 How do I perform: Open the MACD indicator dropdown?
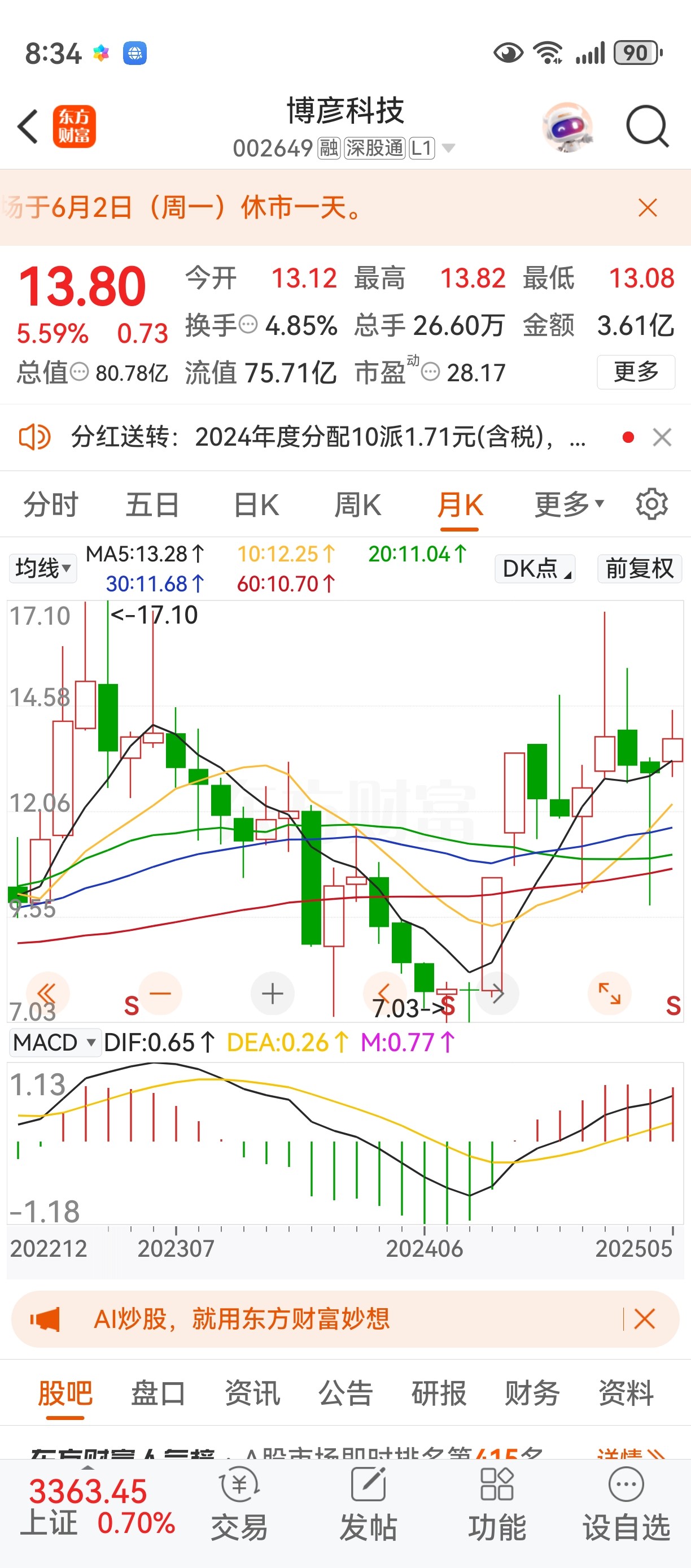[55, 1043]
